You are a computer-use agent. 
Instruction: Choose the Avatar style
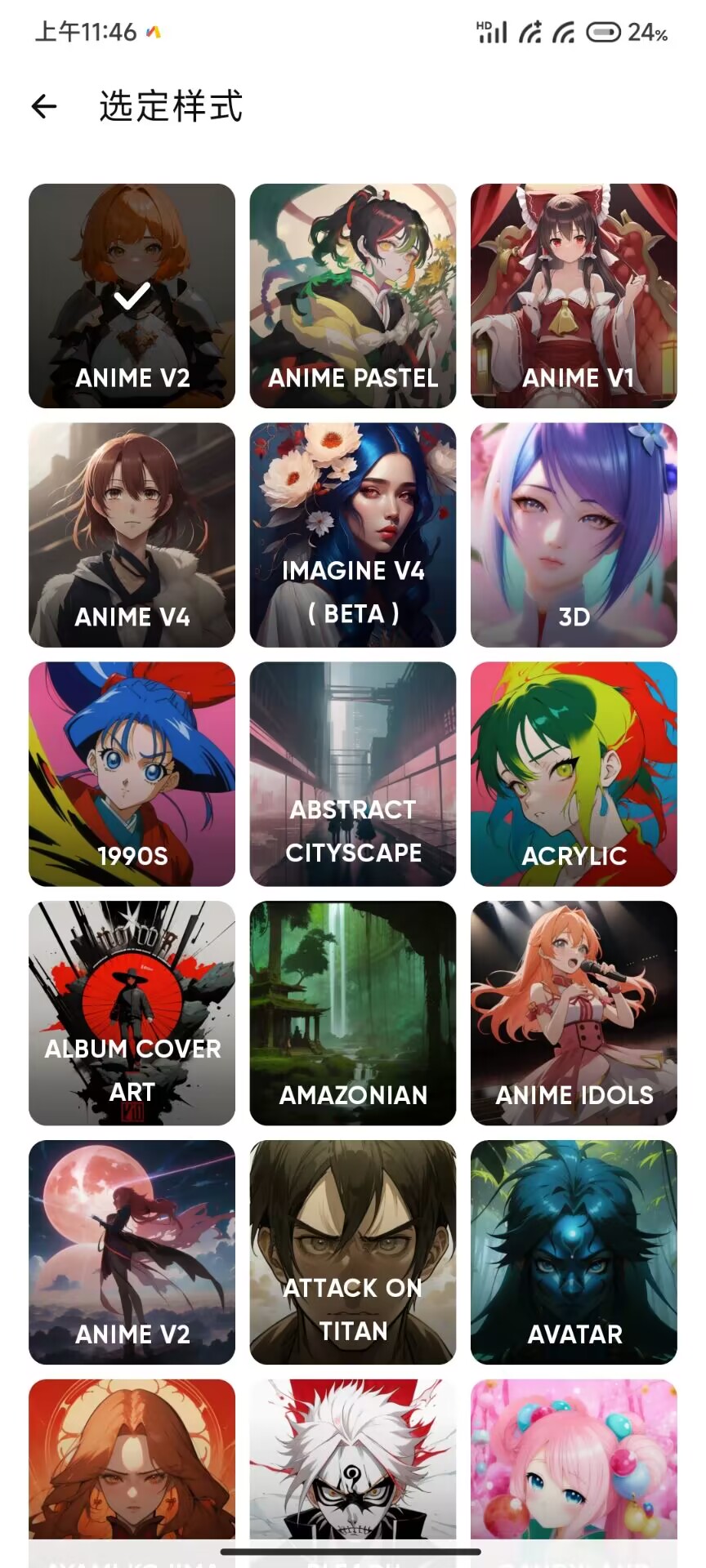click(573, 1252)
